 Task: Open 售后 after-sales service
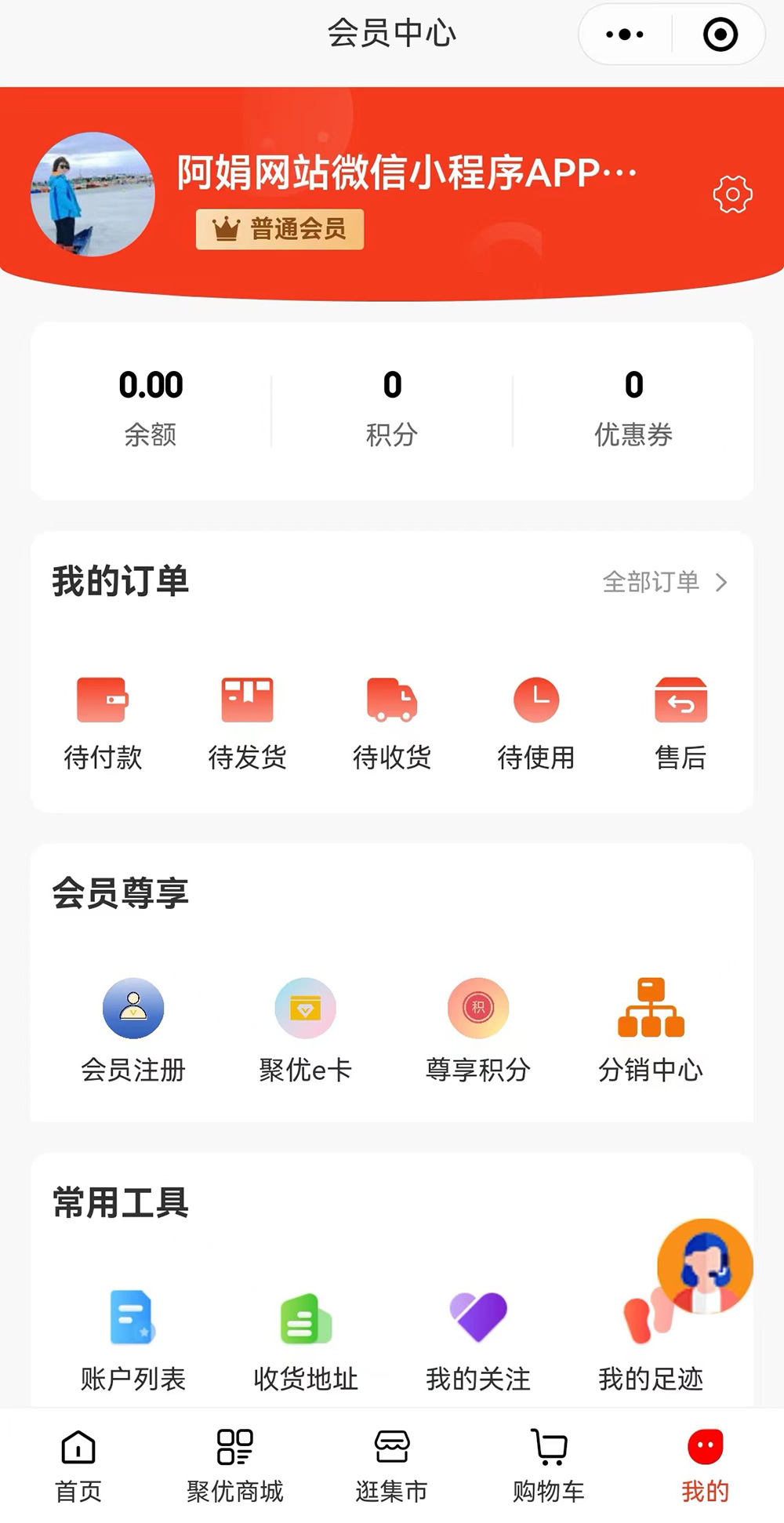coord(681,723)
